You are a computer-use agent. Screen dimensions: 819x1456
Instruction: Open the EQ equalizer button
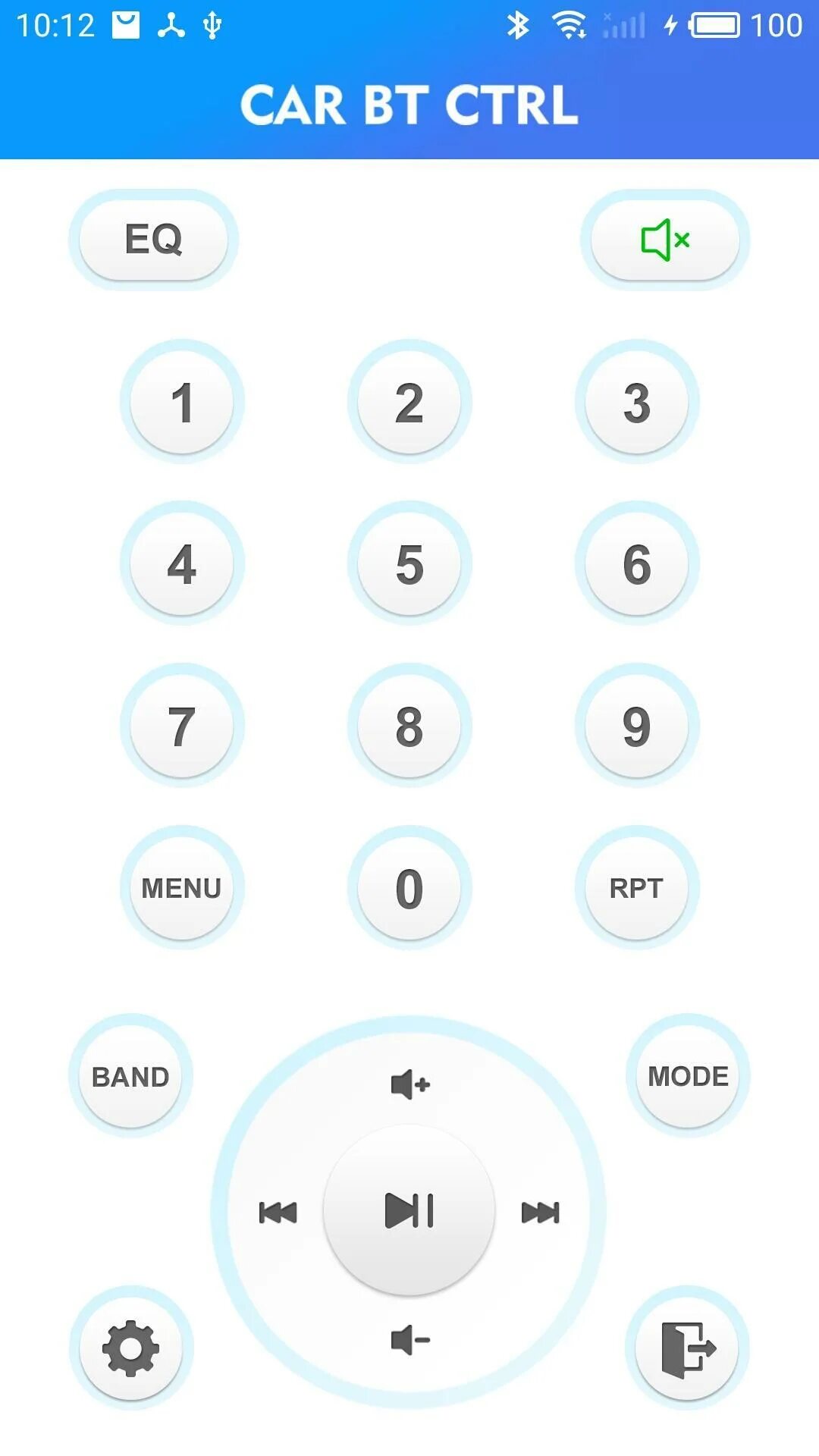tap(153, 240)
